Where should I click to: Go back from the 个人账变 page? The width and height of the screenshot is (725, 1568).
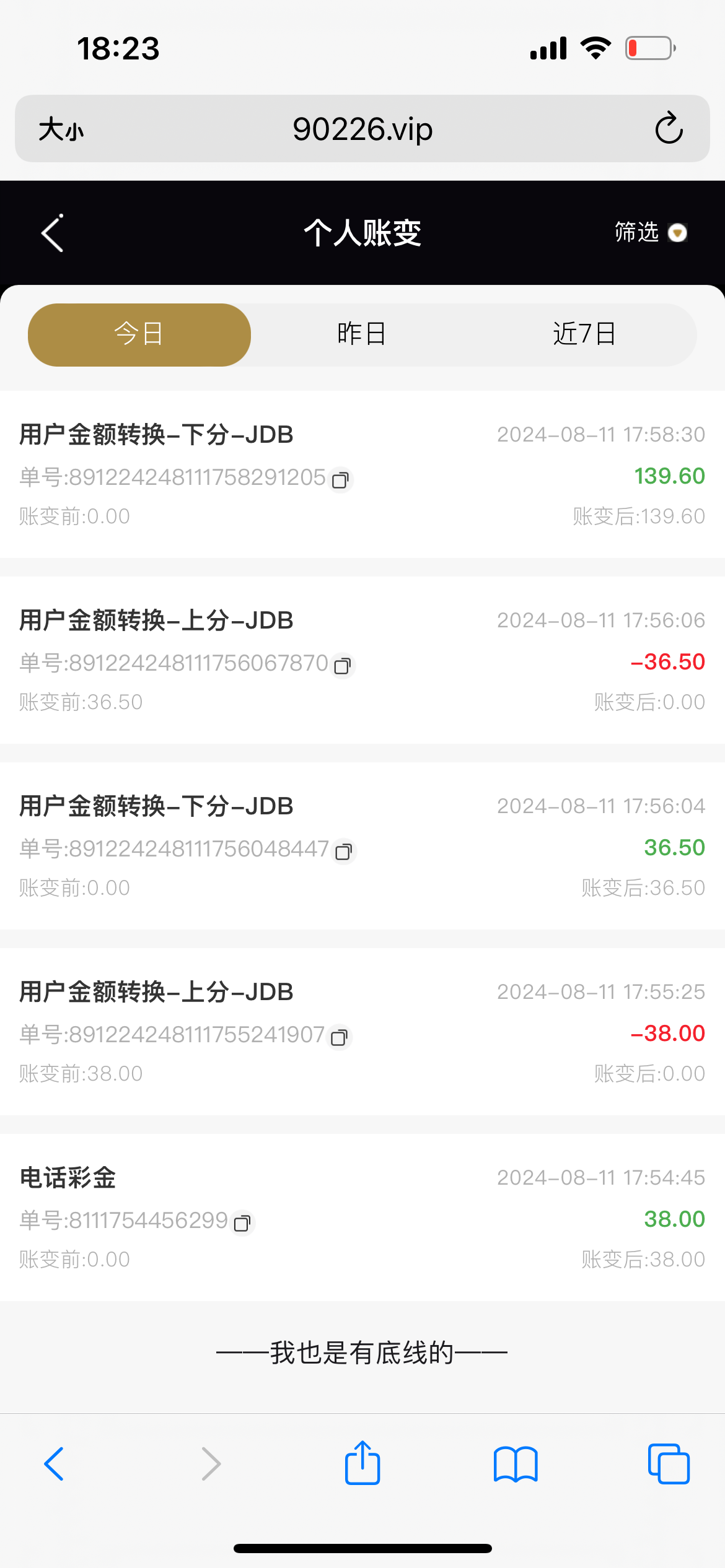coord(53,233)
